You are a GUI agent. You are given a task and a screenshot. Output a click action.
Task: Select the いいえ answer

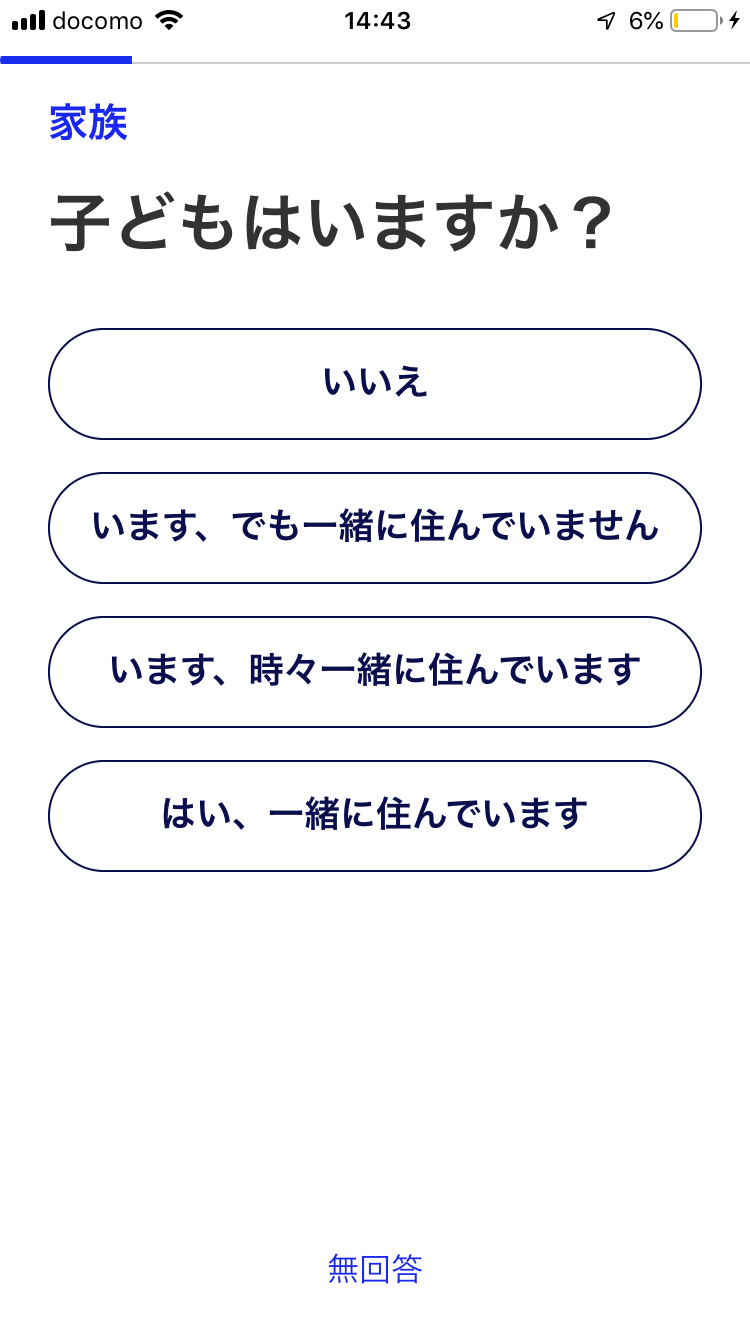(375, 384)
